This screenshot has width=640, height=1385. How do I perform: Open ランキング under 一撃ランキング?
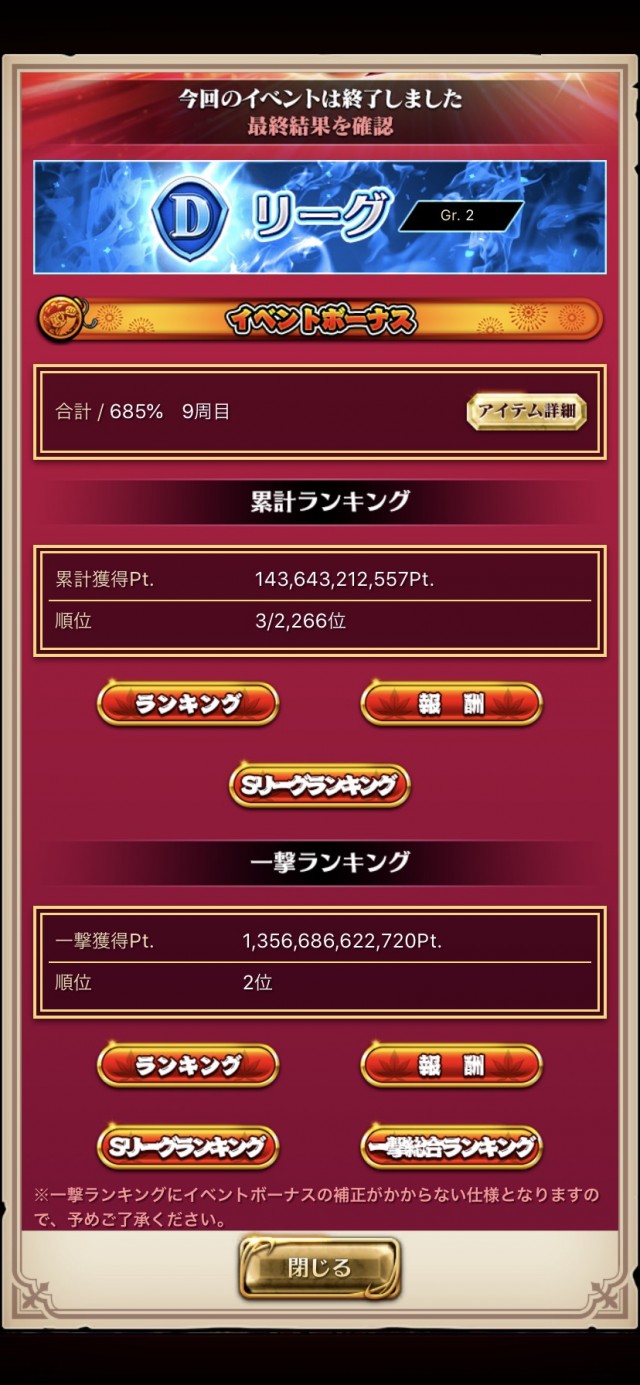pyautogui.click(x=187, y=1065)
